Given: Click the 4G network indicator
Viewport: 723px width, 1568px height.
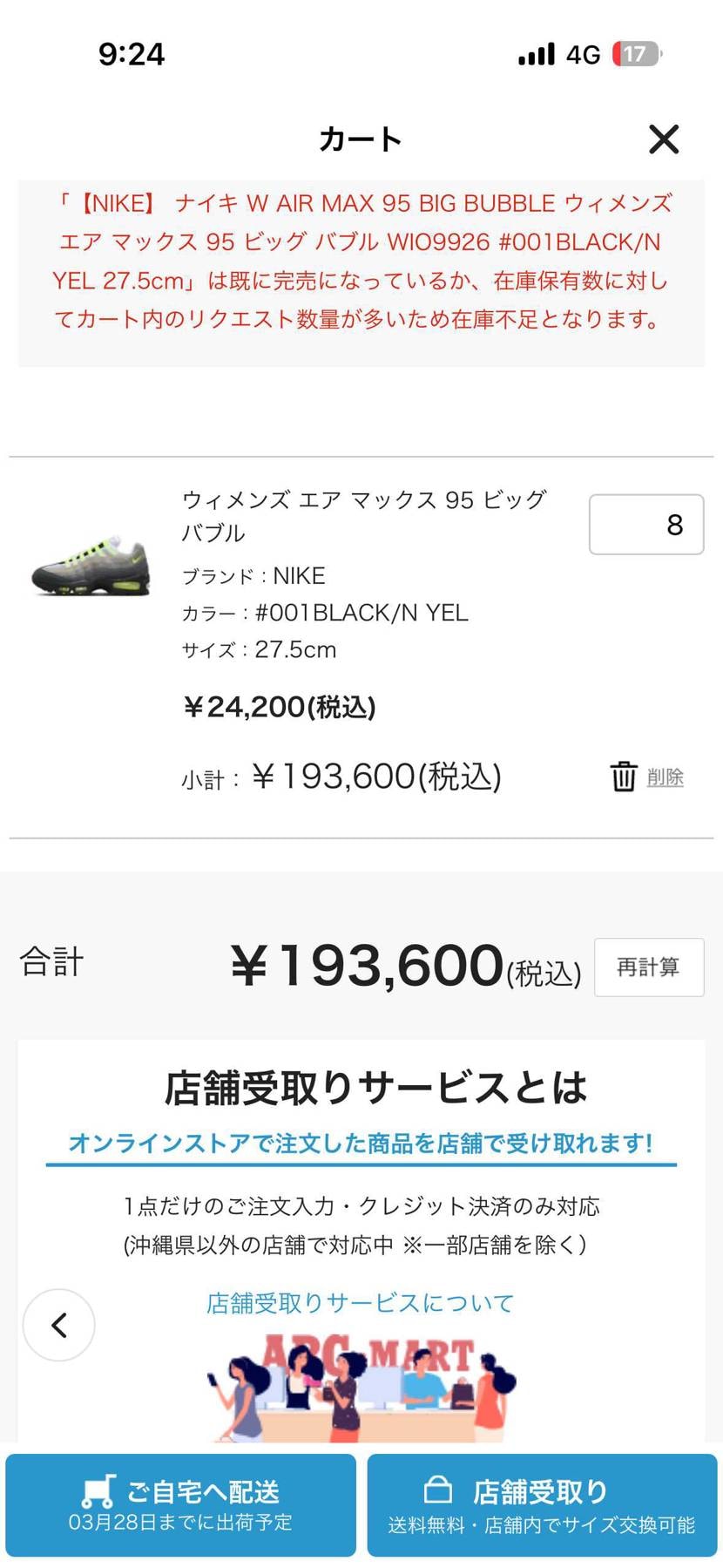Looking at the screenshot, I should [582, 52].
